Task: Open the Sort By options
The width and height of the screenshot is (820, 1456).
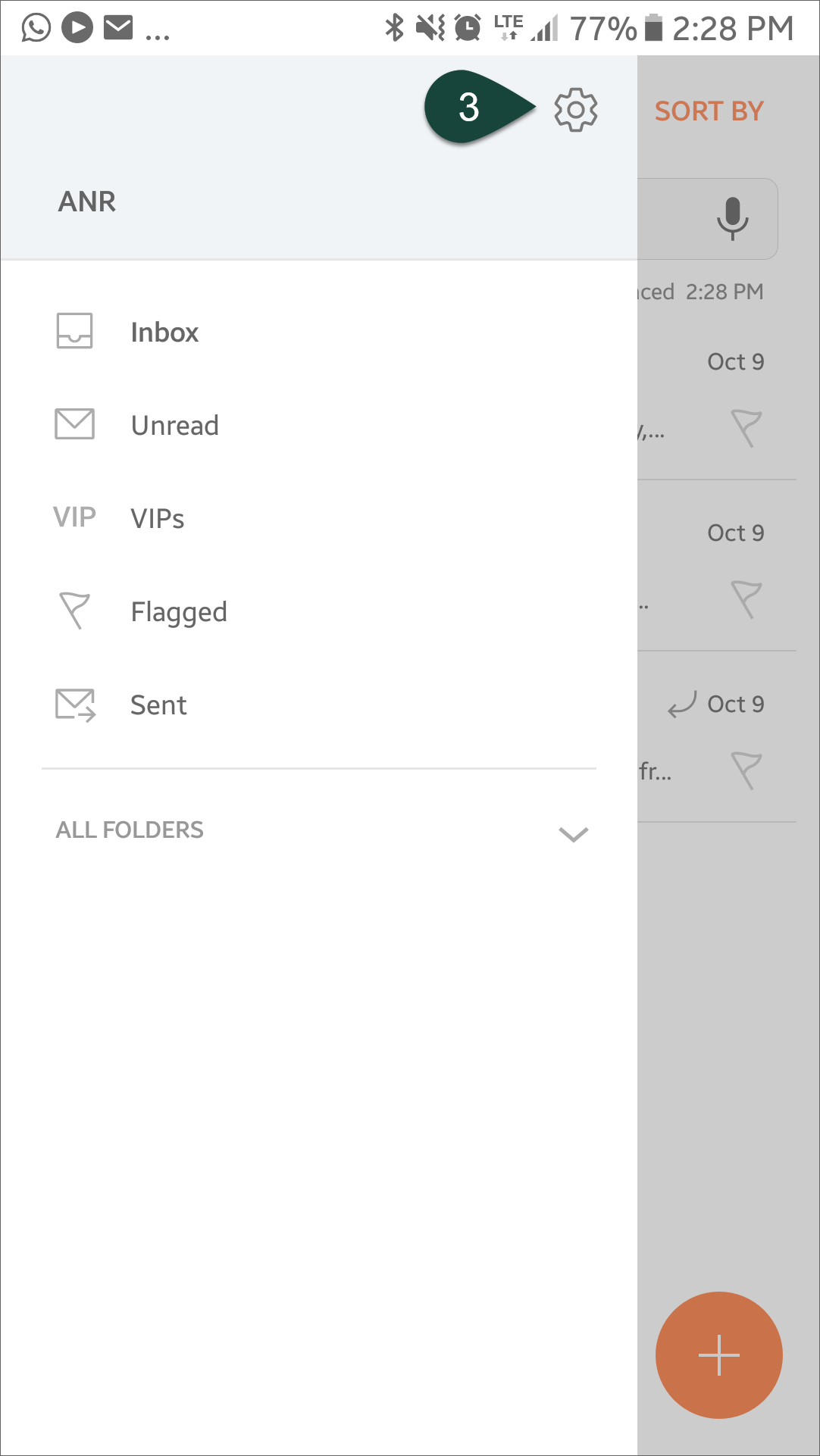Action: (x=709, y=111)
